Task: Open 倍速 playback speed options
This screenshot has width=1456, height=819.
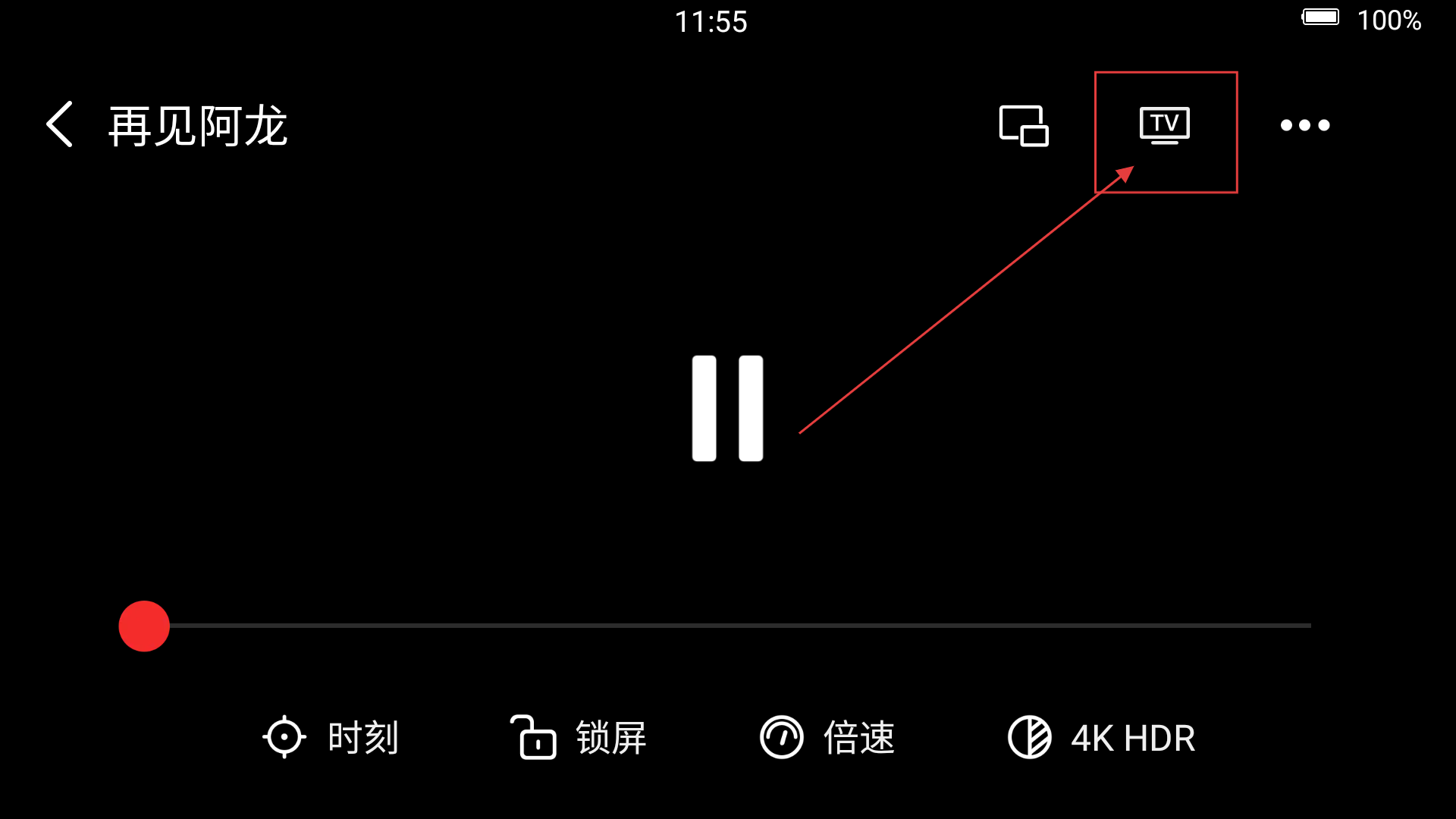Action: pyautogui.click(x=827, y=737)
